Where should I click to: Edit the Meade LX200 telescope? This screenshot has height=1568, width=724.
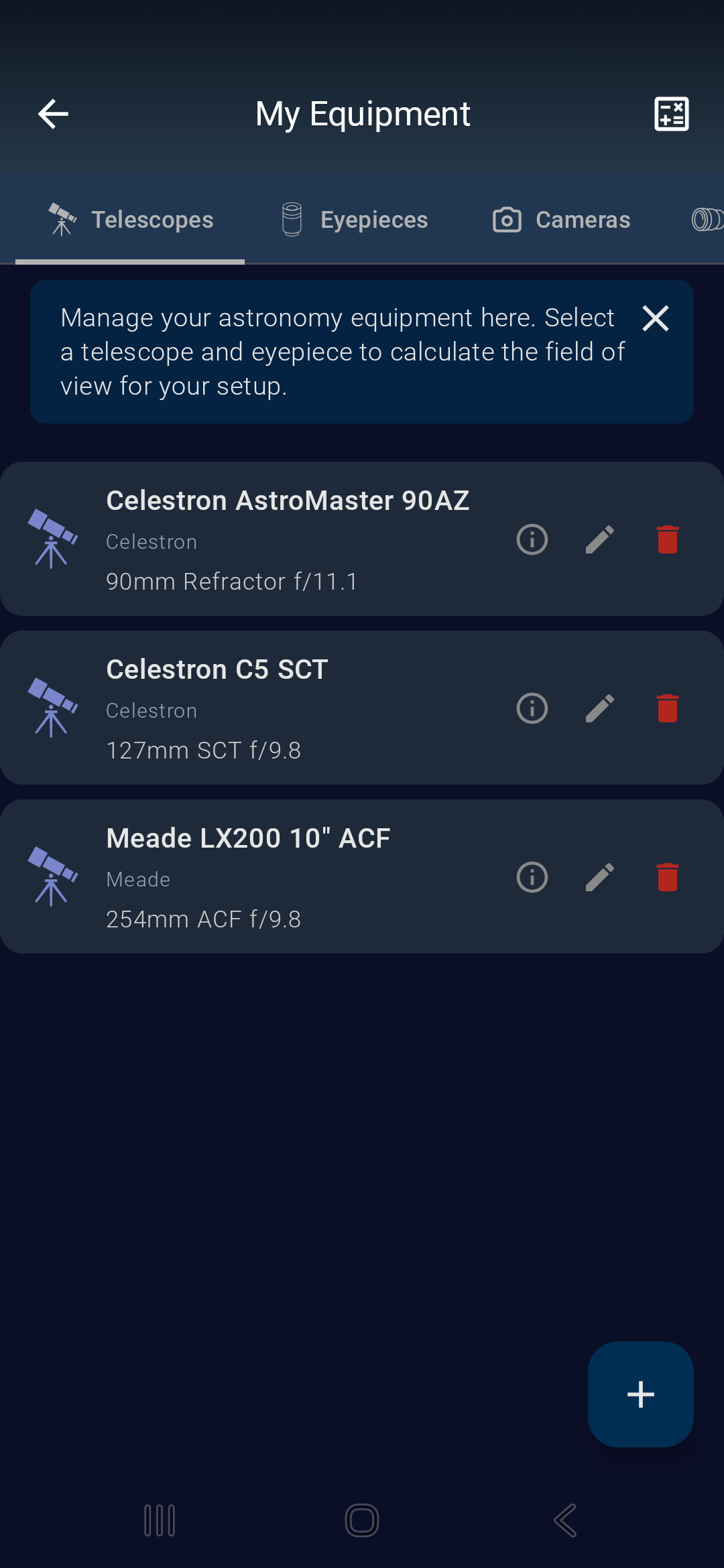(x=600, y=877)
